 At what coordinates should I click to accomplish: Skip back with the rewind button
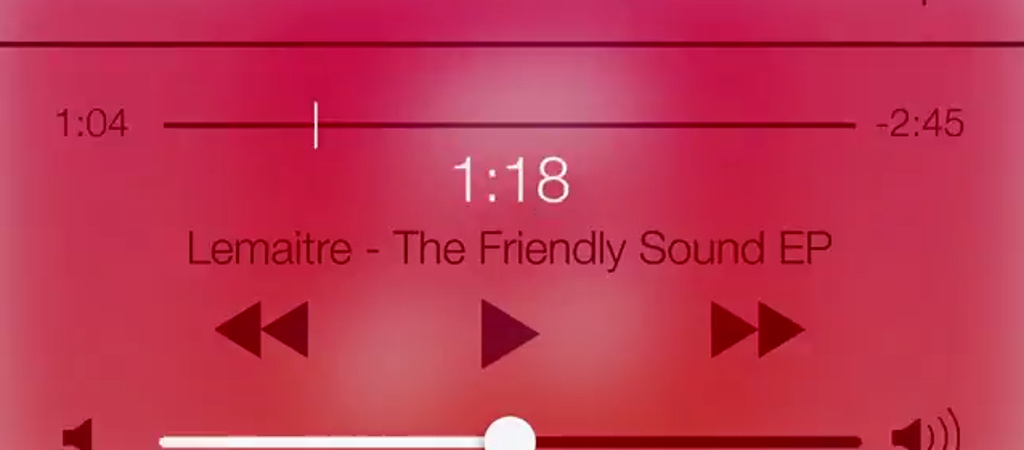tap(262, 330)
